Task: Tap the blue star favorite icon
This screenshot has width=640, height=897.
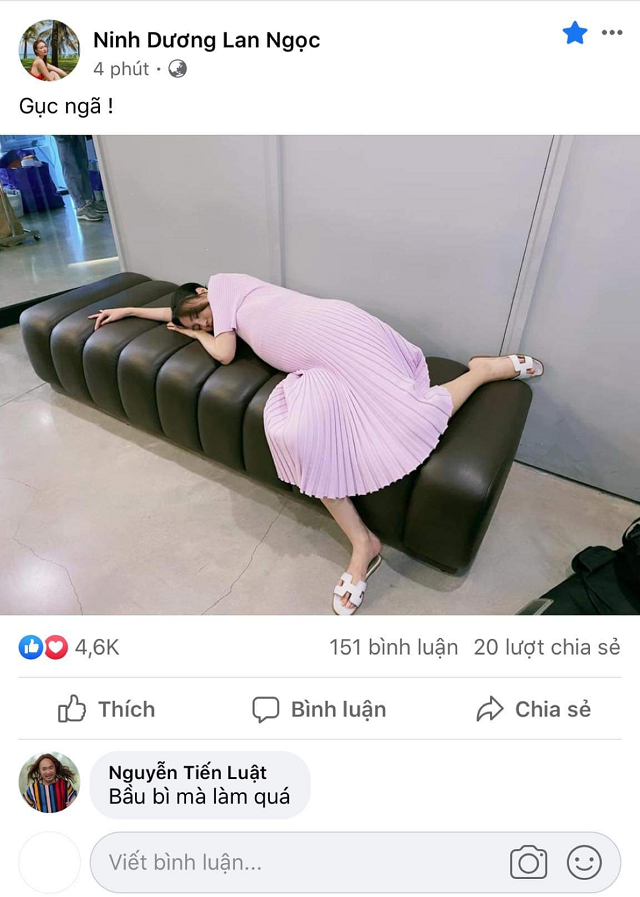Action: [x=575, y=34]
